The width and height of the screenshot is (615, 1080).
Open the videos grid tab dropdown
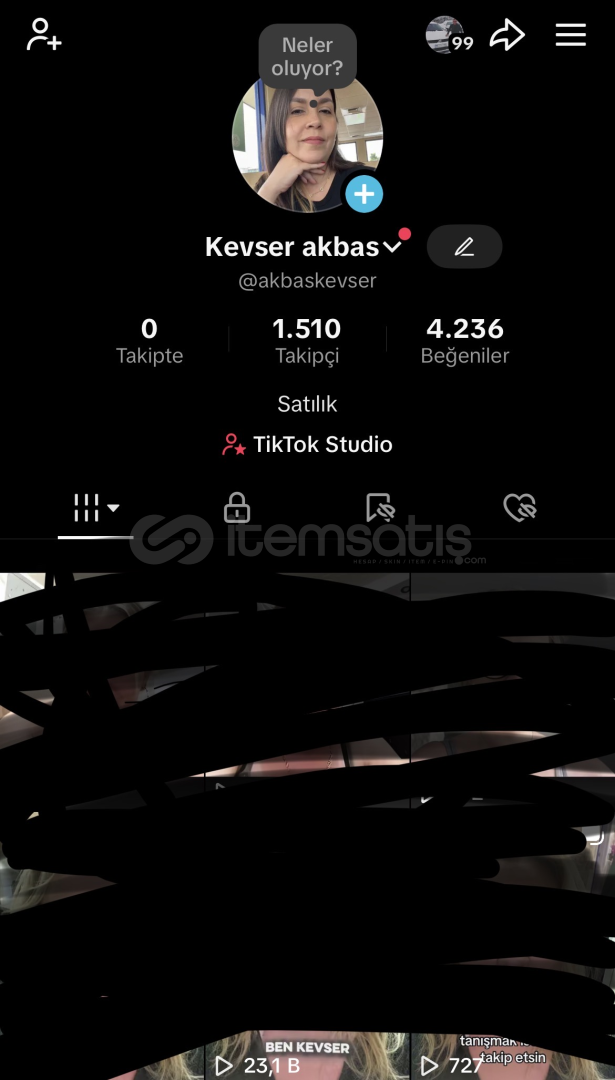point(96,508)
